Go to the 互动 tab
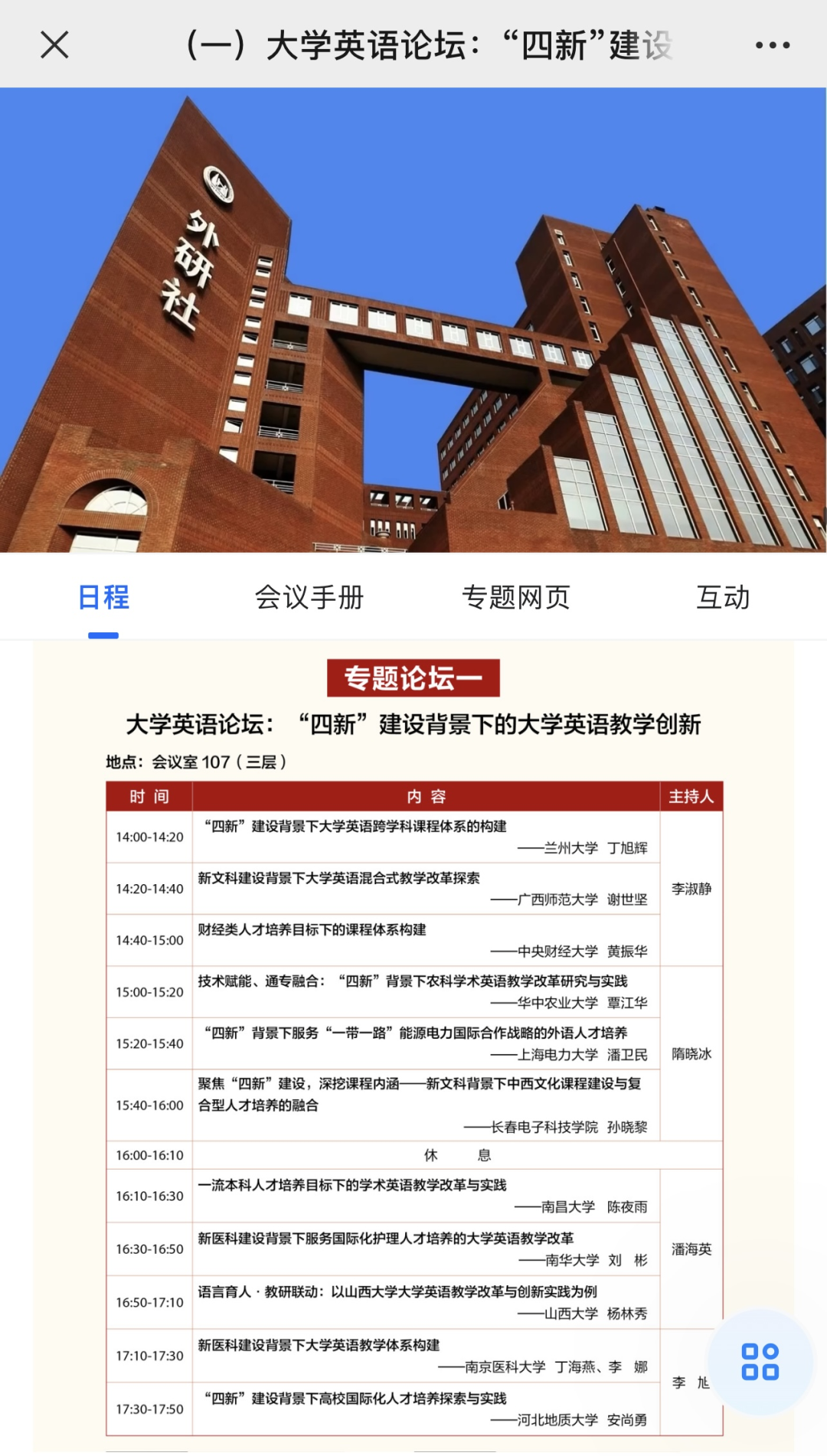Image resolution: width=827 pixels, height=1456 pixels. (x=723, y=598)
